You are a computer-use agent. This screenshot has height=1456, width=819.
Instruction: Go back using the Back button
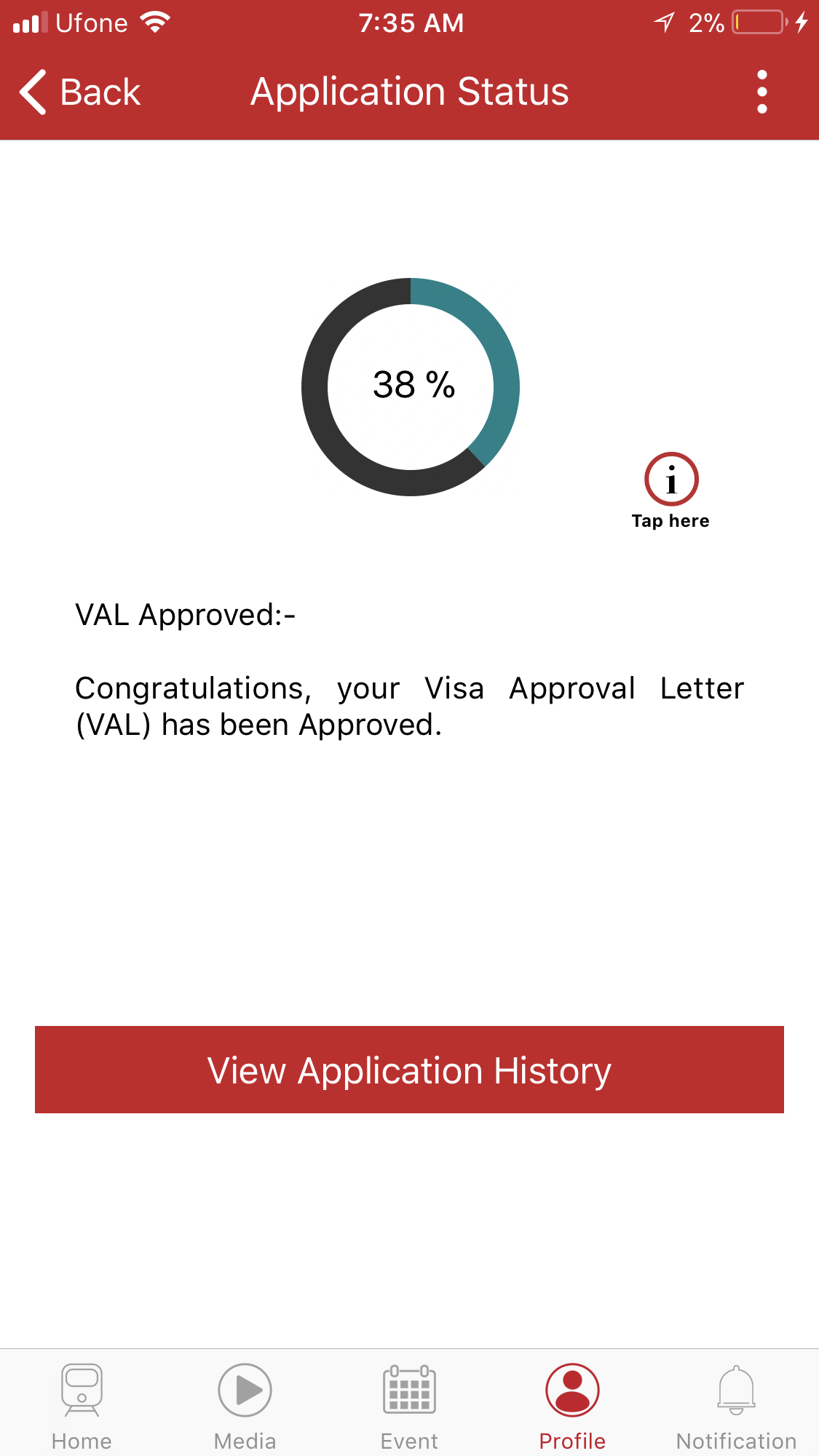point(80,92)
